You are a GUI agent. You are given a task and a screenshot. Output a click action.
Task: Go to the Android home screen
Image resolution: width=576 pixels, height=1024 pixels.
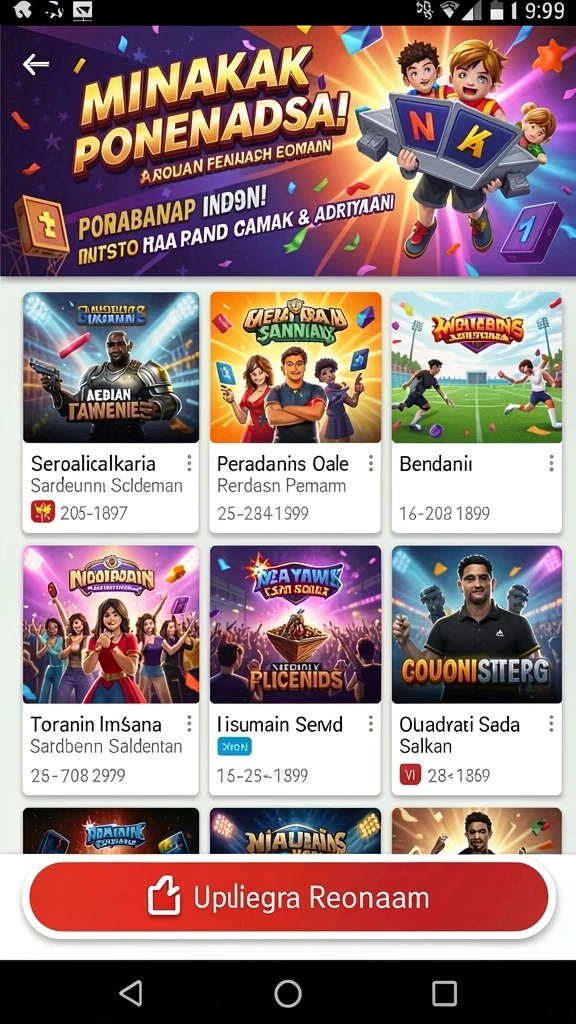coord(288,993)
